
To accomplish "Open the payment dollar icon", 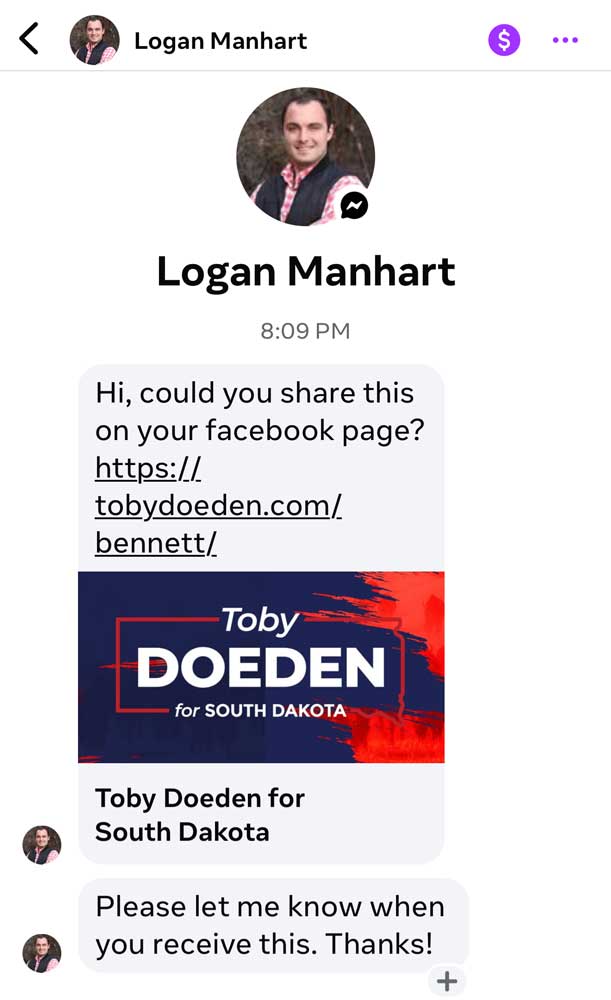I will coord(504,40).
